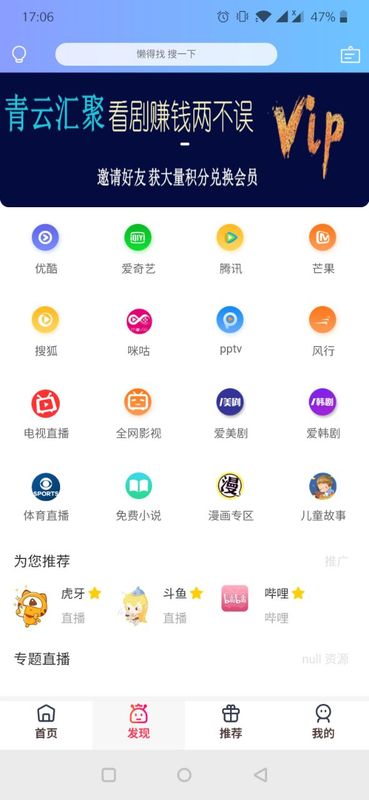Tap the lightbulb icon in top bar
This screenshot has width=369, height=800.
[19, 54]
